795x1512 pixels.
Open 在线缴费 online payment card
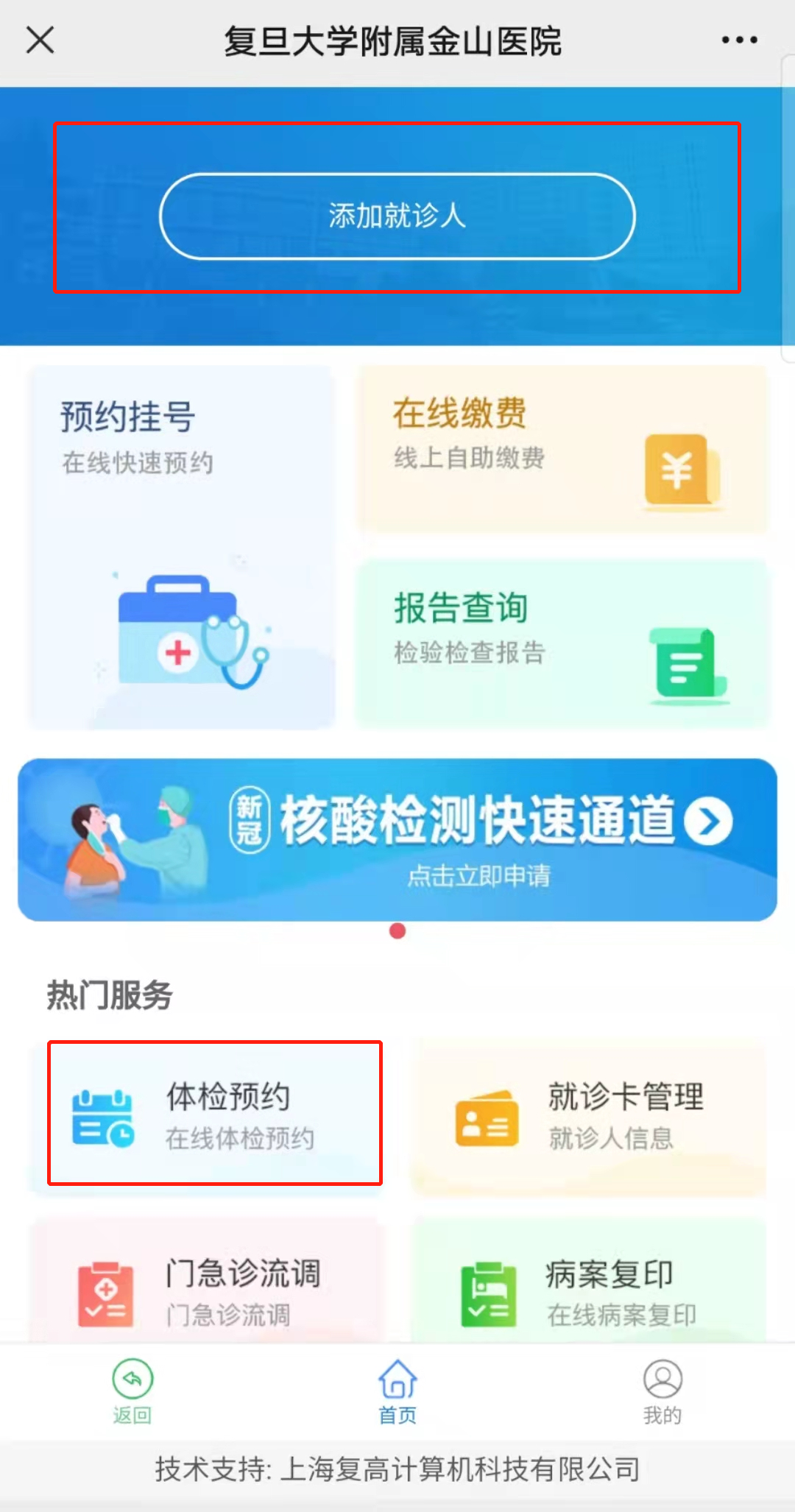(562, 449)
